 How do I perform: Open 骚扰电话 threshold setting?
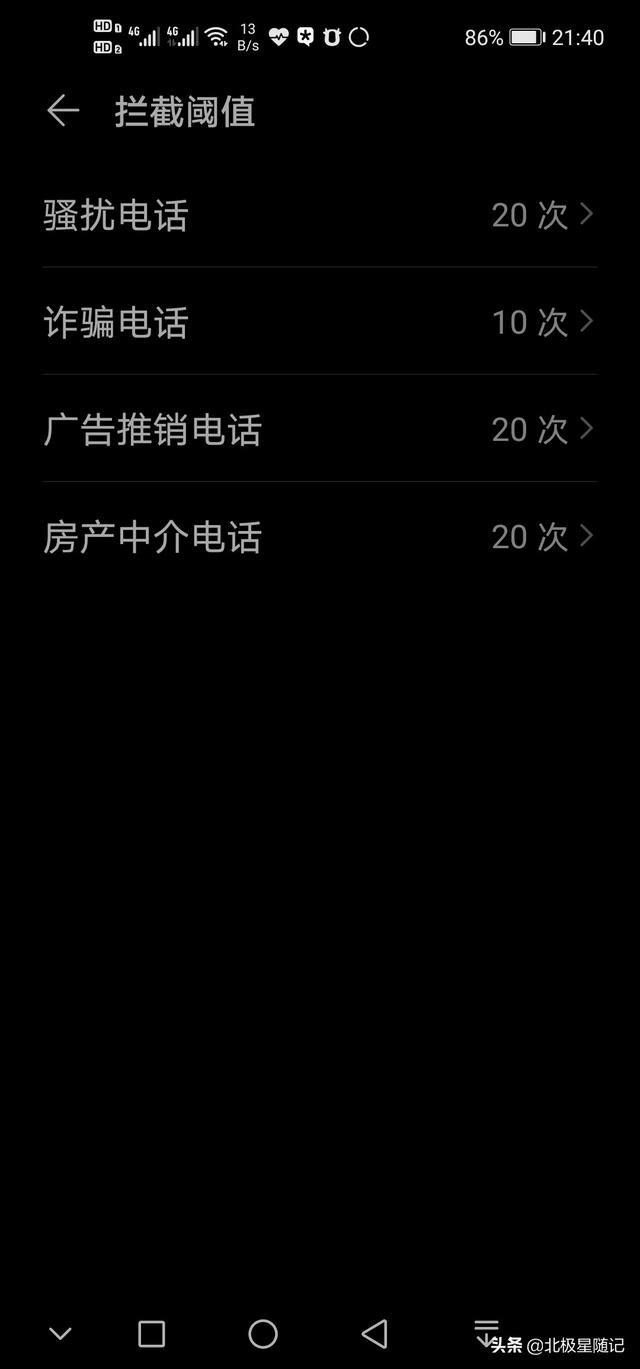(320, 215)
